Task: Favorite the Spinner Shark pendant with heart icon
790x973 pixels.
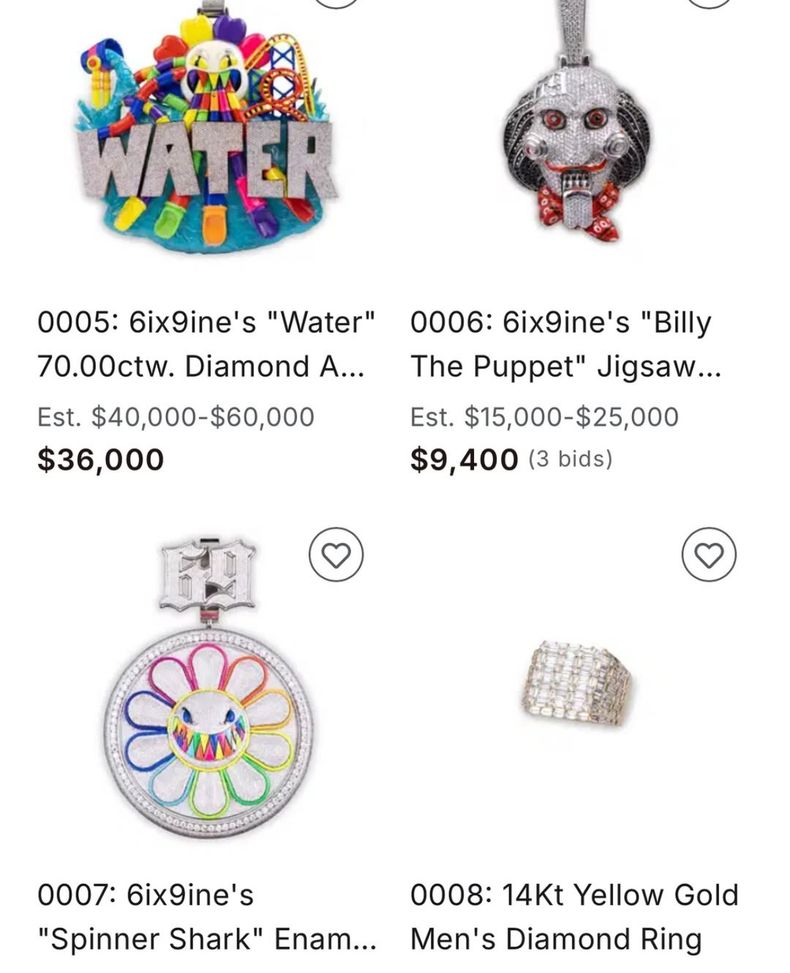Action: pyautogui.click(x=336, y=553)
